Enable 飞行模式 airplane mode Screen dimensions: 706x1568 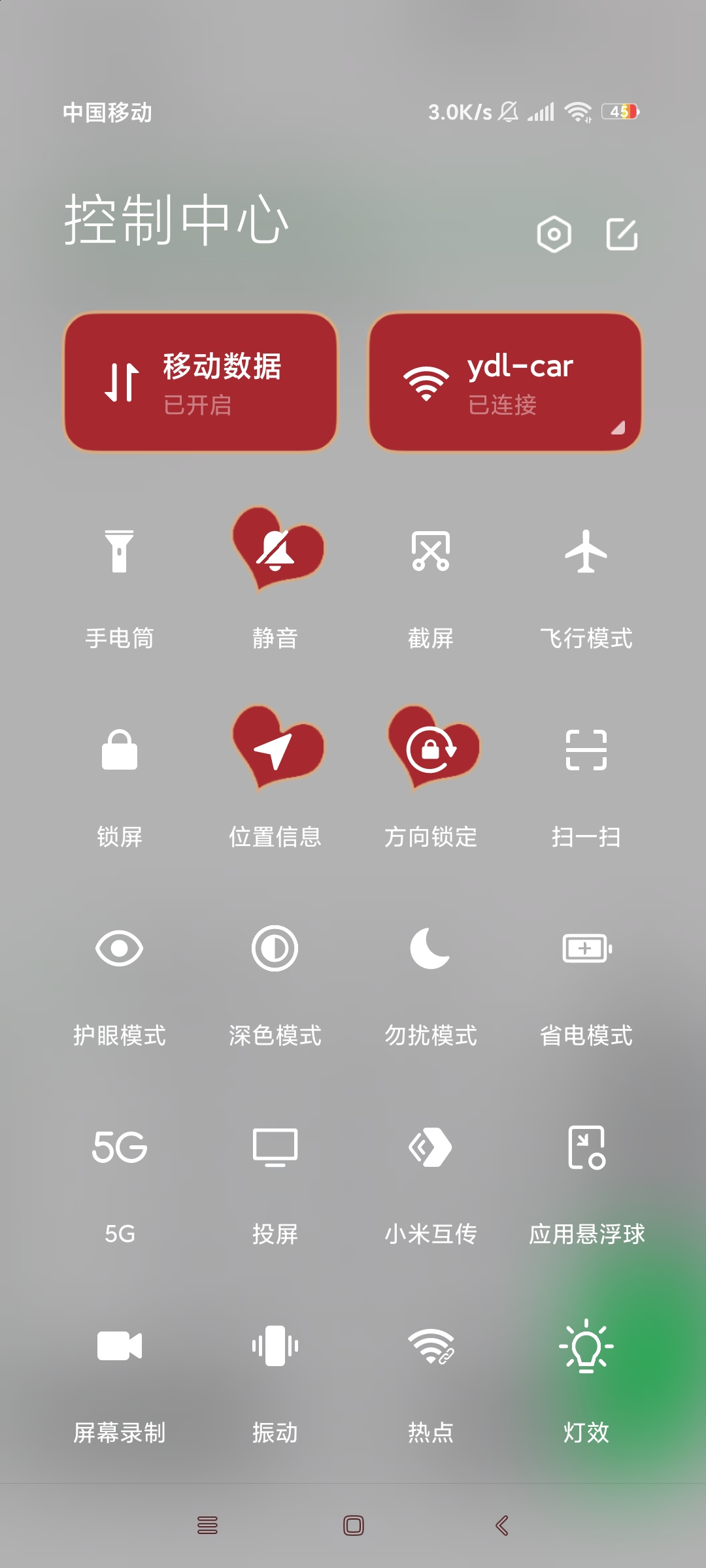point(586,551)
